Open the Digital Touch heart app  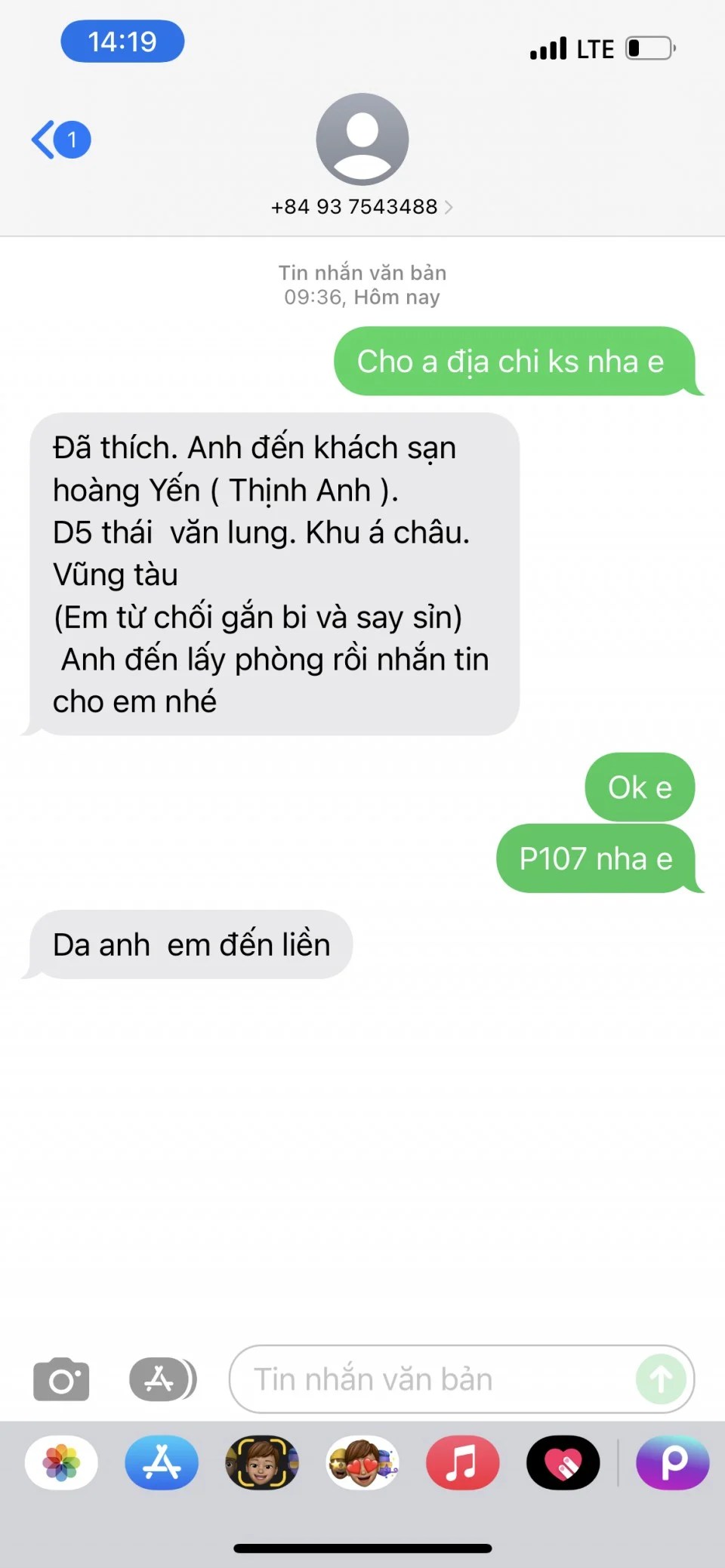coord(563,1462)
